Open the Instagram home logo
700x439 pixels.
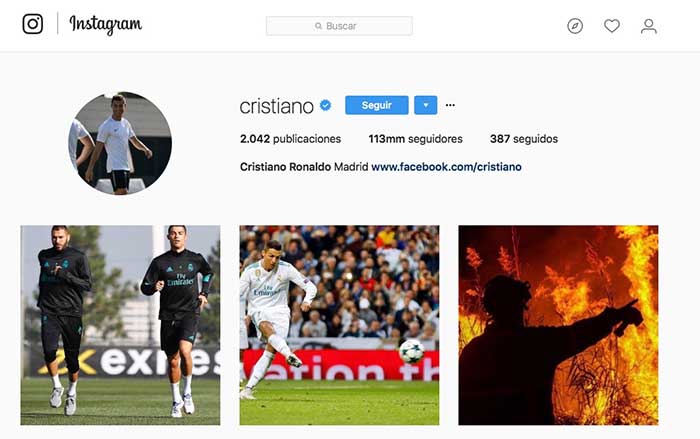[x=33, y=25]
